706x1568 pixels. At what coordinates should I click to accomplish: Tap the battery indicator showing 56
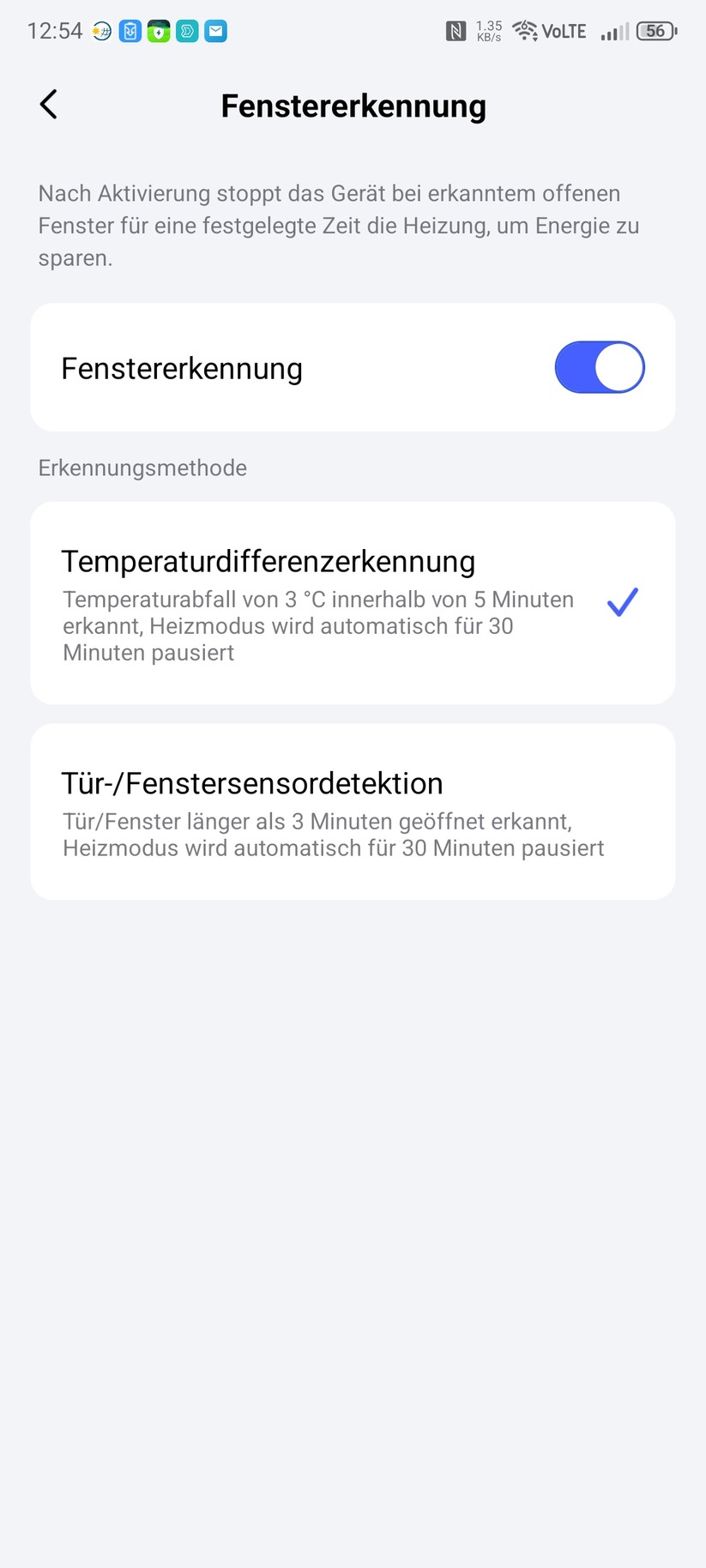click(654, 31)
